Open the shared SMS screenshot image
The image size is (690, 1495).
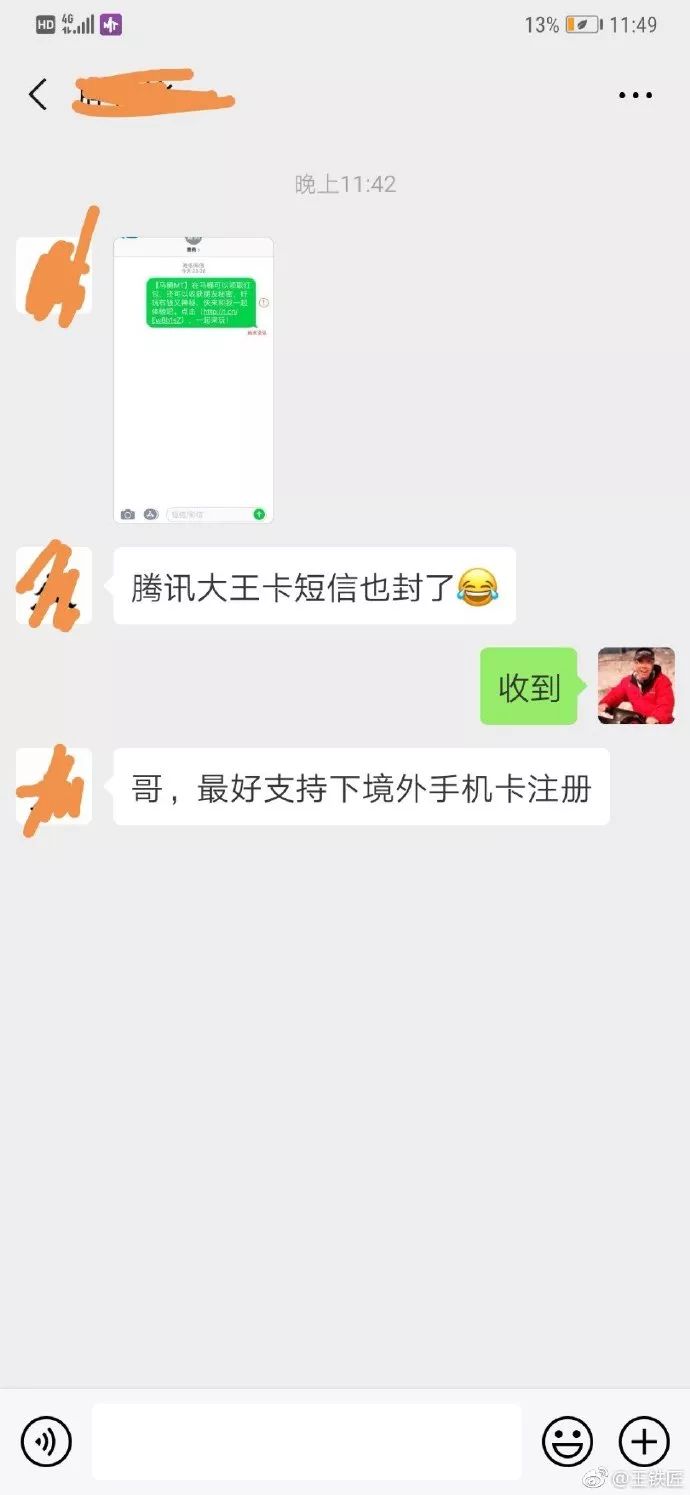tap(193, 380)
